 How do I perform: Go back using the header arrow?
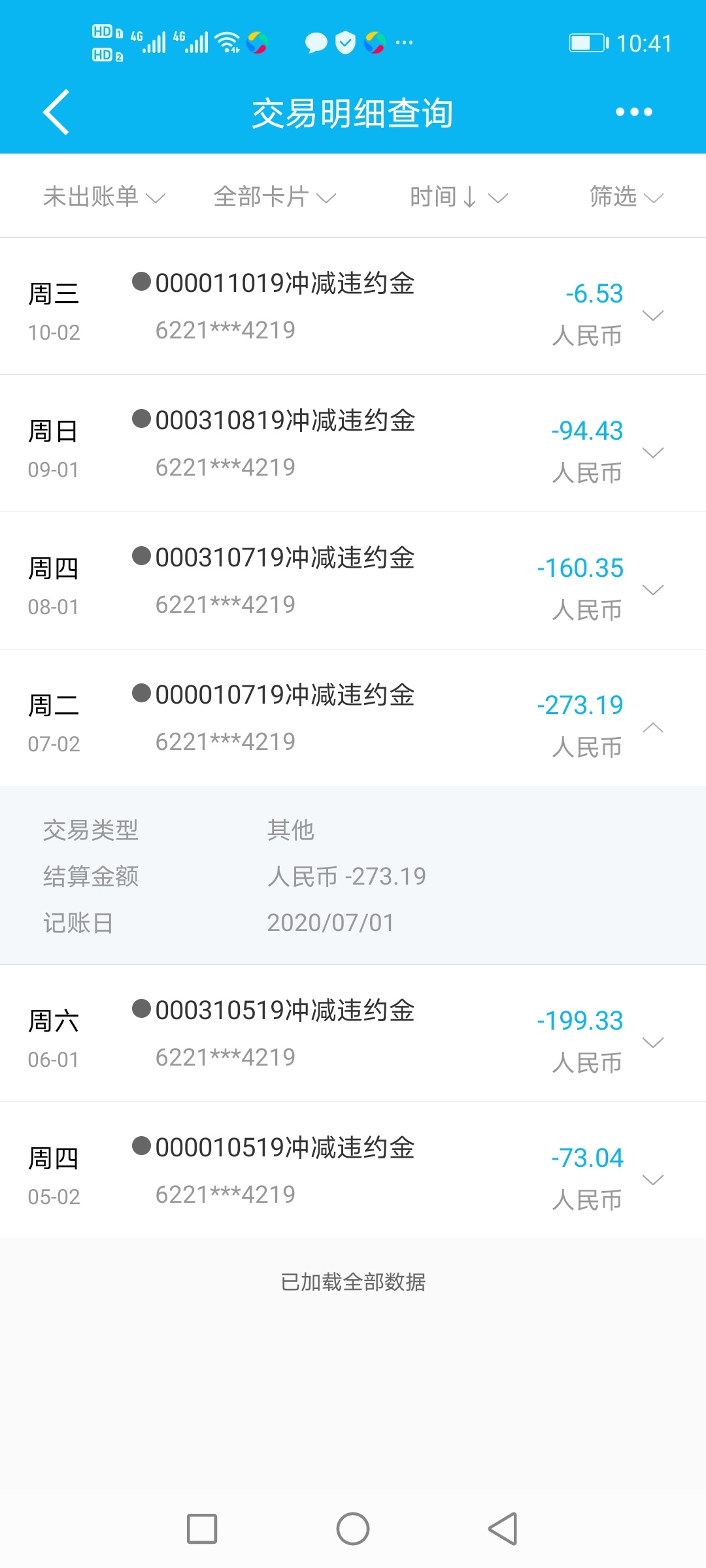pyautogui.click(x=57, y=112)
